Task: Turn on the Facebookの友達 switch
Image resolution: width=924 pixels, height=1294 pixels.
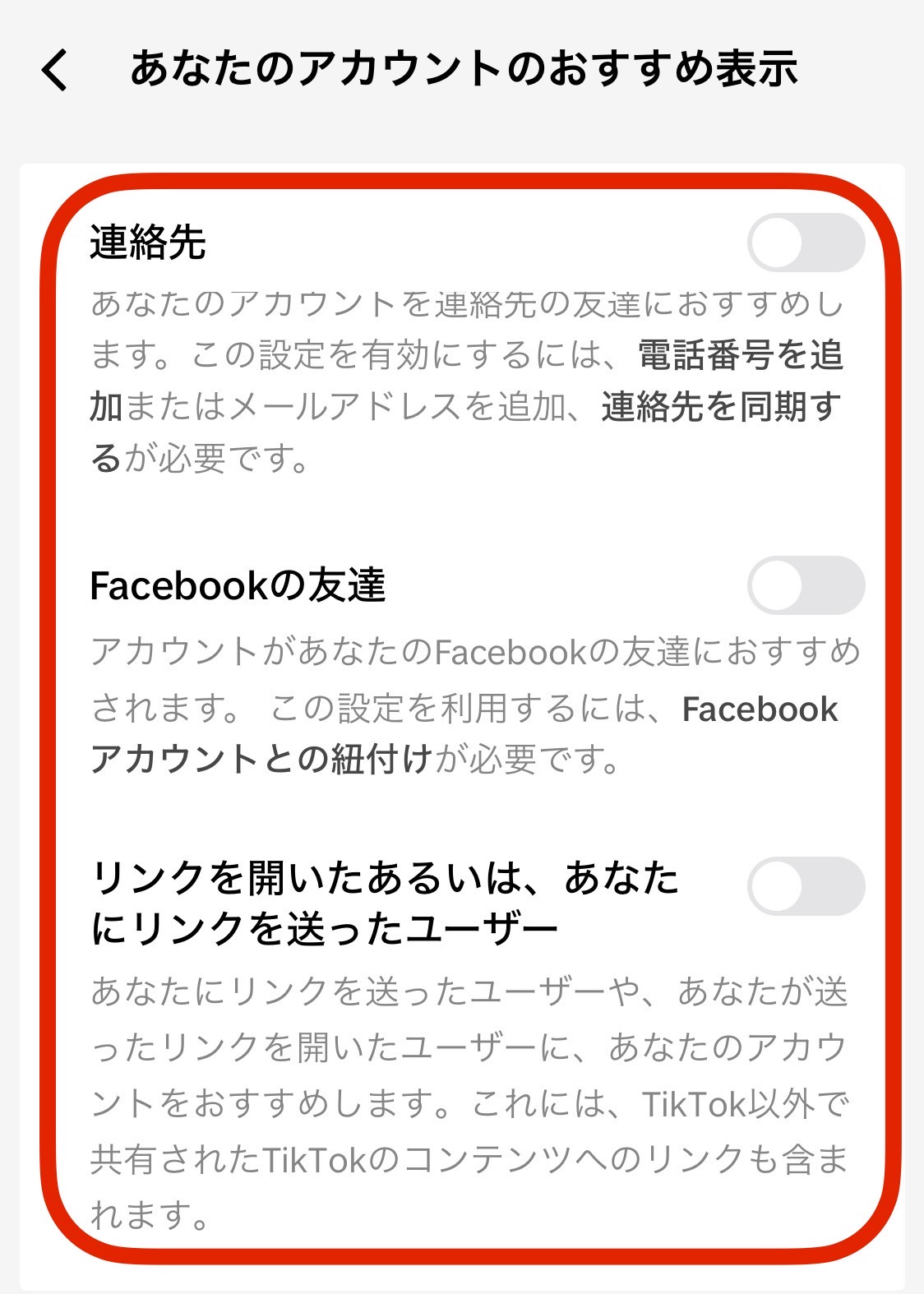Action: pyautogui.click(x=805, y=585)
